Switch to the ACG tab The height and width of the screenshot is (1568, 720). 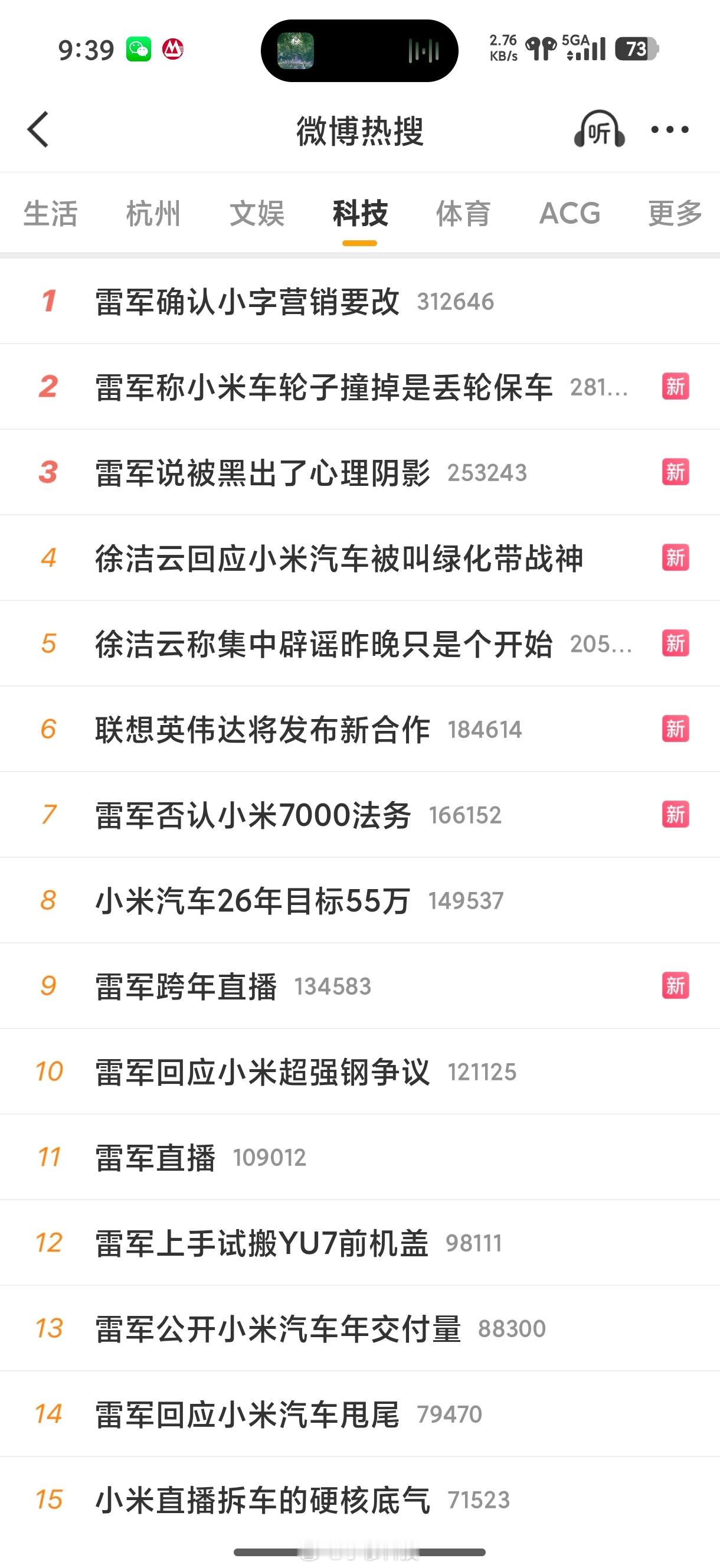(569, 214)
